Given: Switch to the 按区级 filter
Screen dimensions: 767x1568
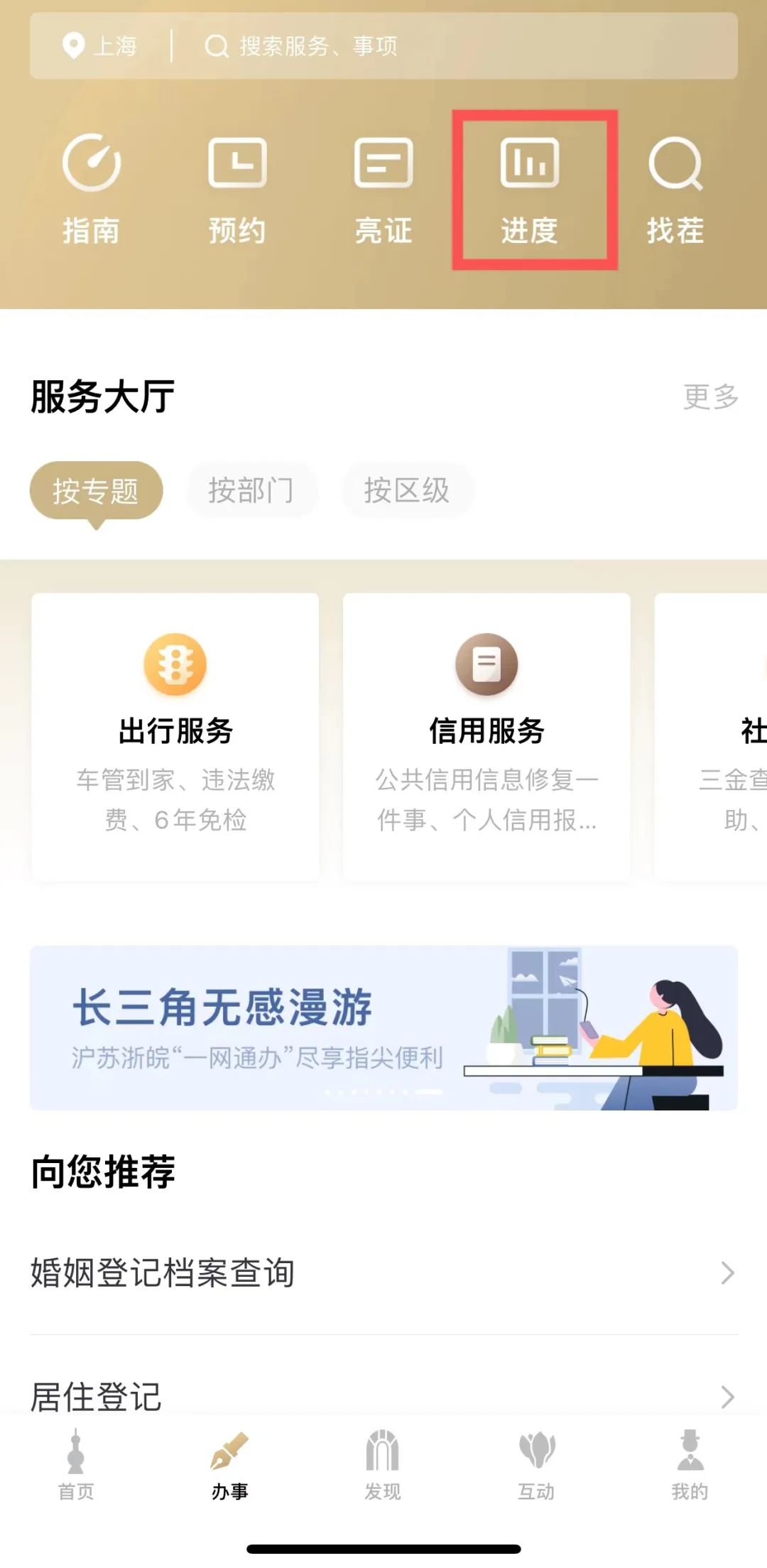Looking at the screenshot, I should tap(407, 491).
